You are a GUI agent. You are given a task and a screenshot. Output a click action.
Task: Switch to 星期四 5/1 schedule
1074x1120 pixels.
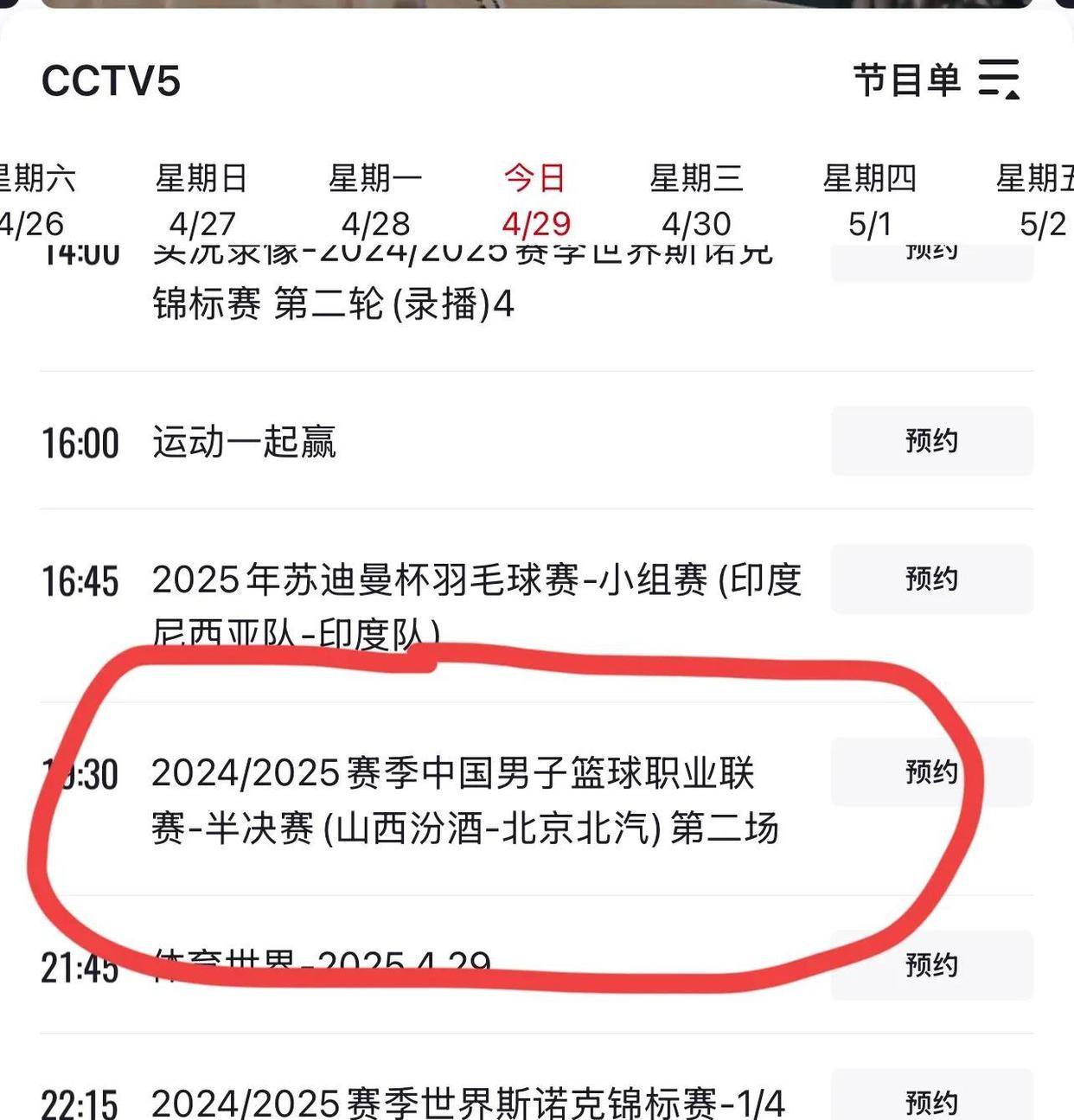click(869, 201)
